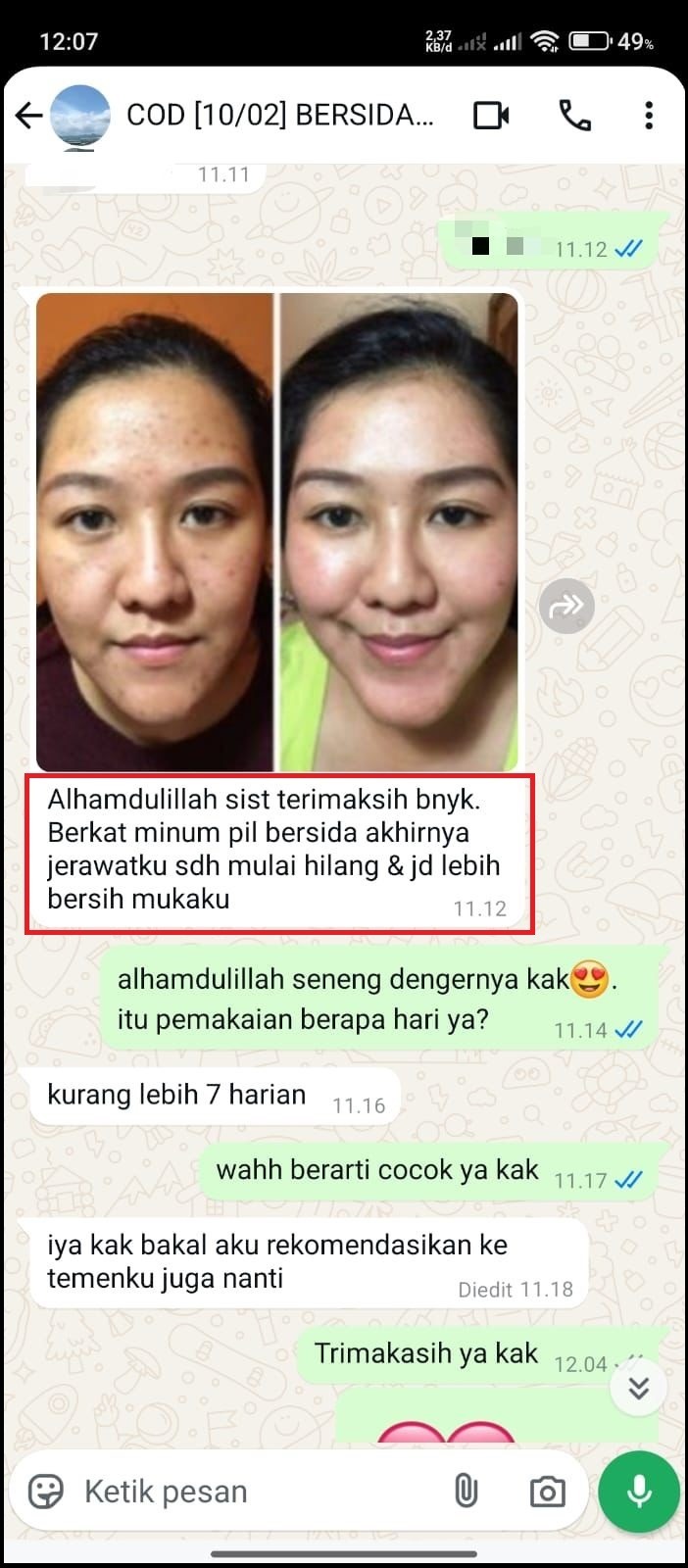
Task: Tap the microphone to record a voice message
Action: pyautogui.click(x=639, y=1492)
